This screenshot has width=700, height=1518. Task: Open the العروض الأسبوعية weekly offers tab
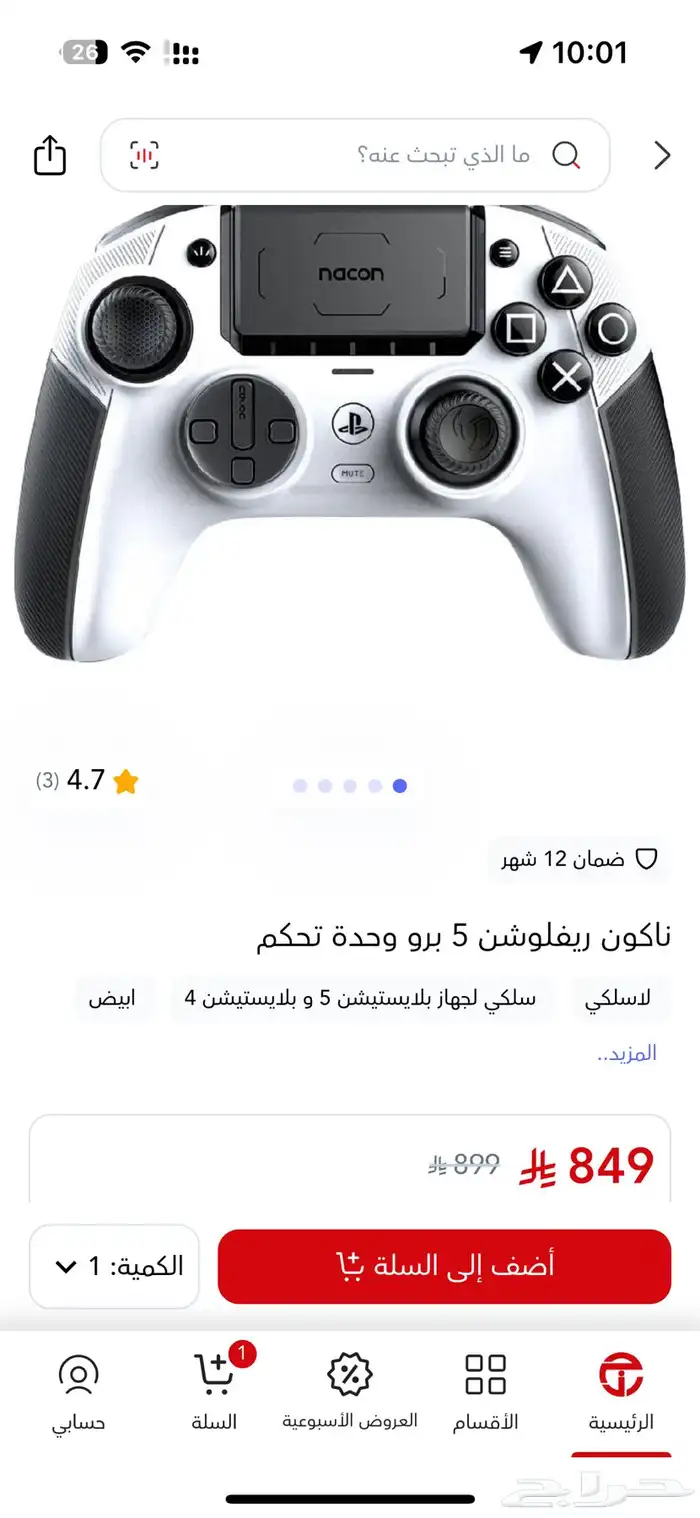[x=350, y=1392]
